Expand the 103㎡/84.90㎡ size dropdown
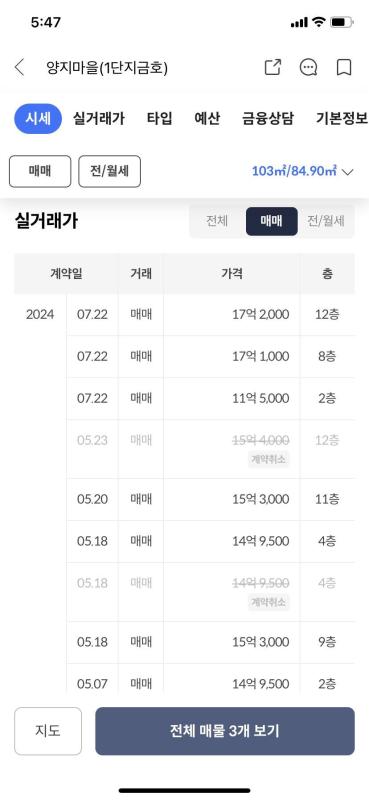This screenshot has height=800, width=369. click(x=302, y=171)
